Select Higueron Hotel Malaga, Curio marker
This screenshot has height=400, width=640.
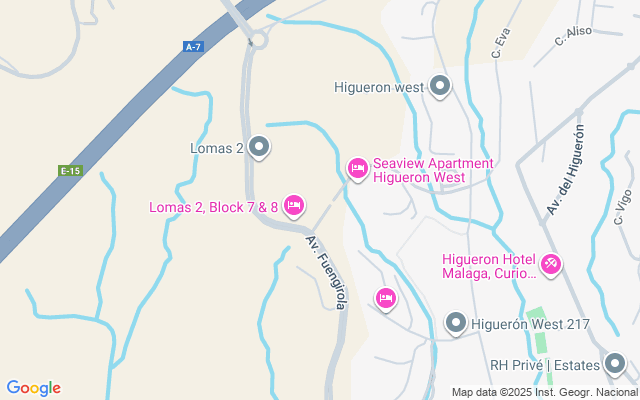550,264
